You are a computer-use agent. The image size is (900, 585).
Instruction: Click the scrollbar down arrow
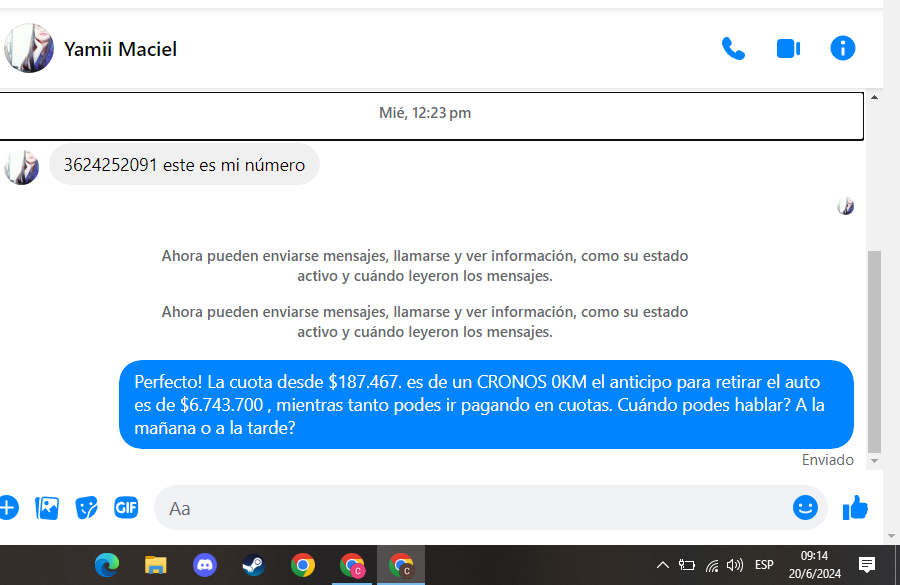(874, 461)
